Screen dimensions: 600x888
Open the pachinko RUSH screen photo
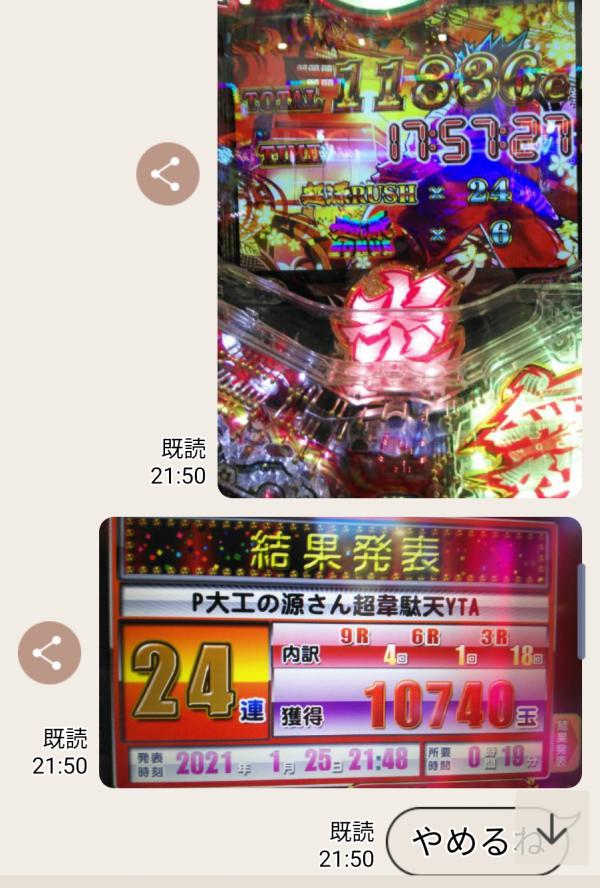(399, 248)
